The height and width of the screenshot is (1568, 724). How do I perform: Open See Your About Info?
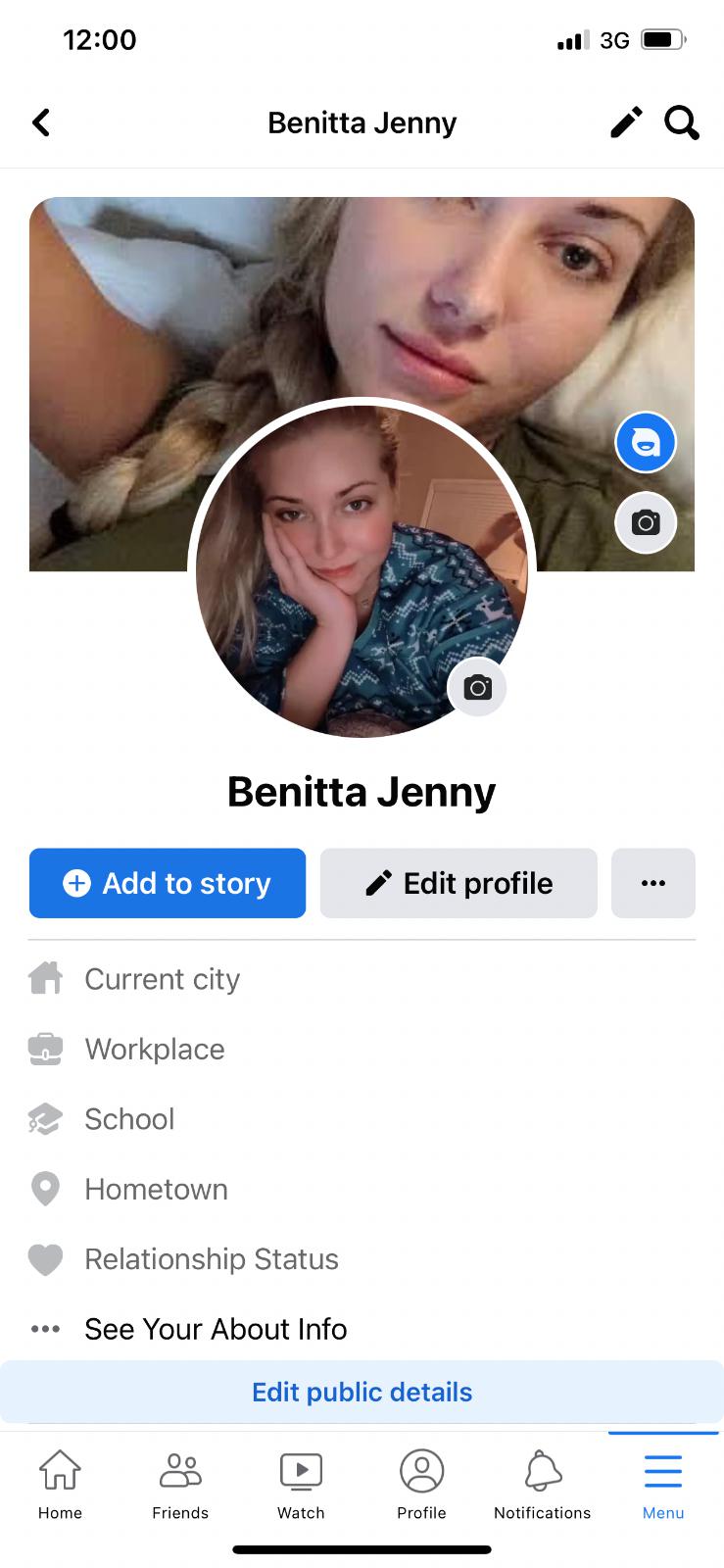216,1329
